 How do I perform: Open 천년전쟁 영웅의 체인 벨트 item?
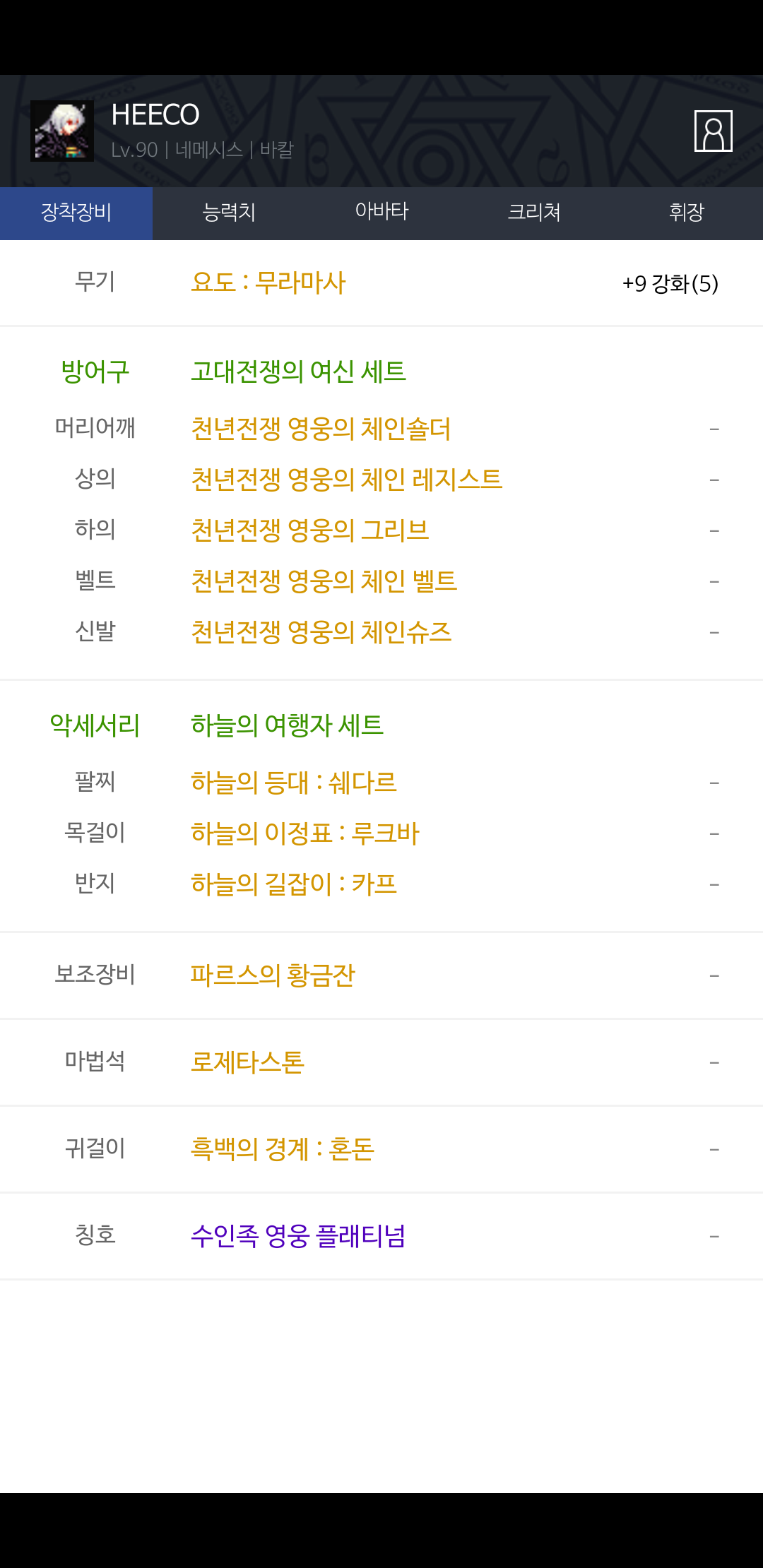(x=324, y=581)
